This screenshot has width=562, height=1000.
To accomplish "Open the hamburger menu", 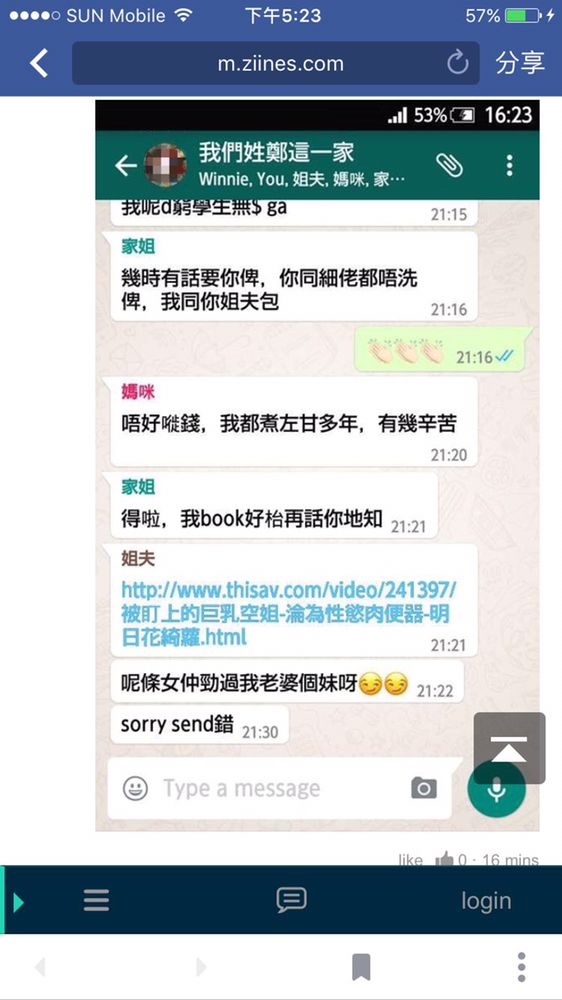I will [96, 901].
